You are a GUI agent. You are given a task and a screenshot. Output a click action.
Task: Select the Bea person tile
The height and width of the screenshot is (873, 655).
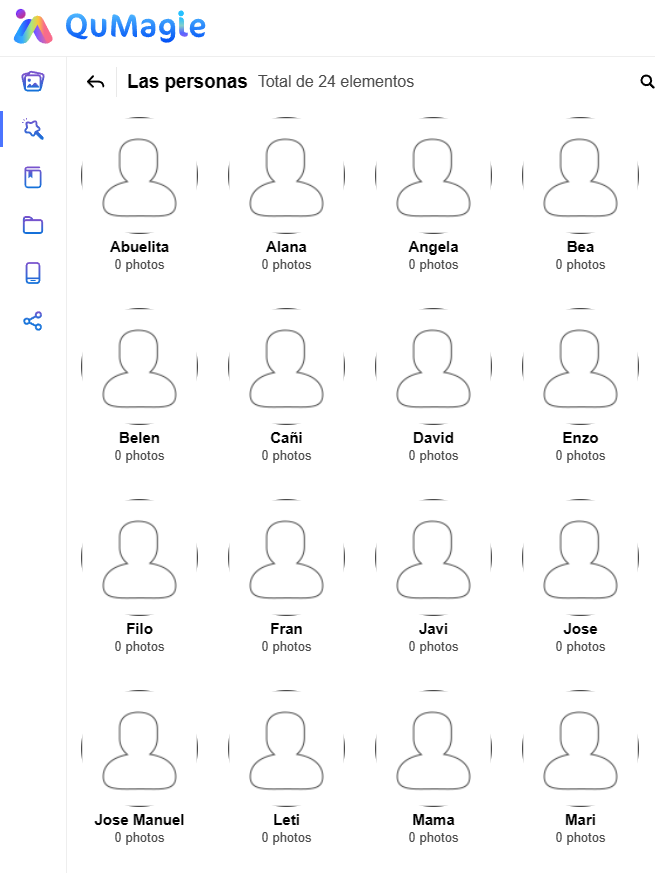click(x=580, y=178)
